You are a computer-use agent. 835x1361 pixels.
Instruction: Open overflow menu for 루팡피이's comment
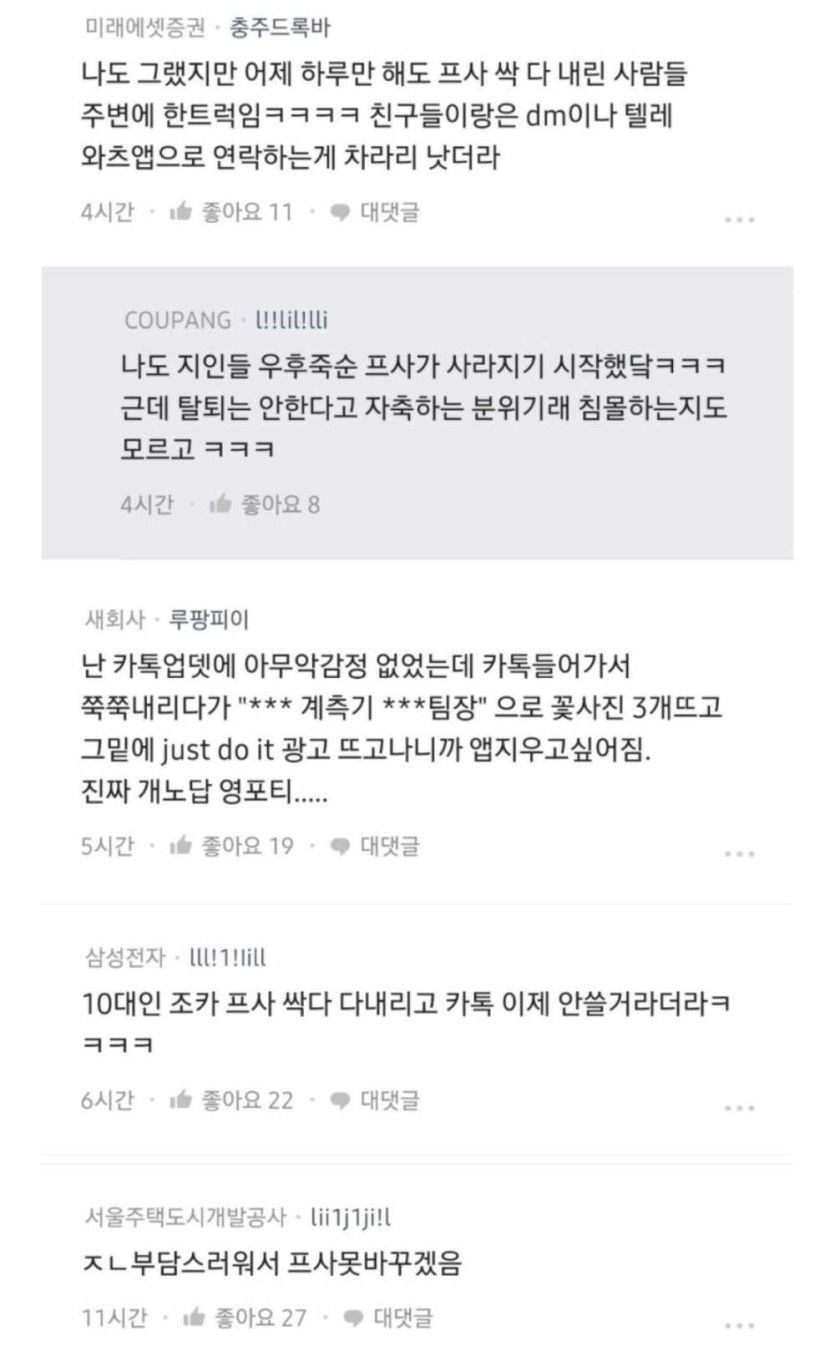pos(739,853)
